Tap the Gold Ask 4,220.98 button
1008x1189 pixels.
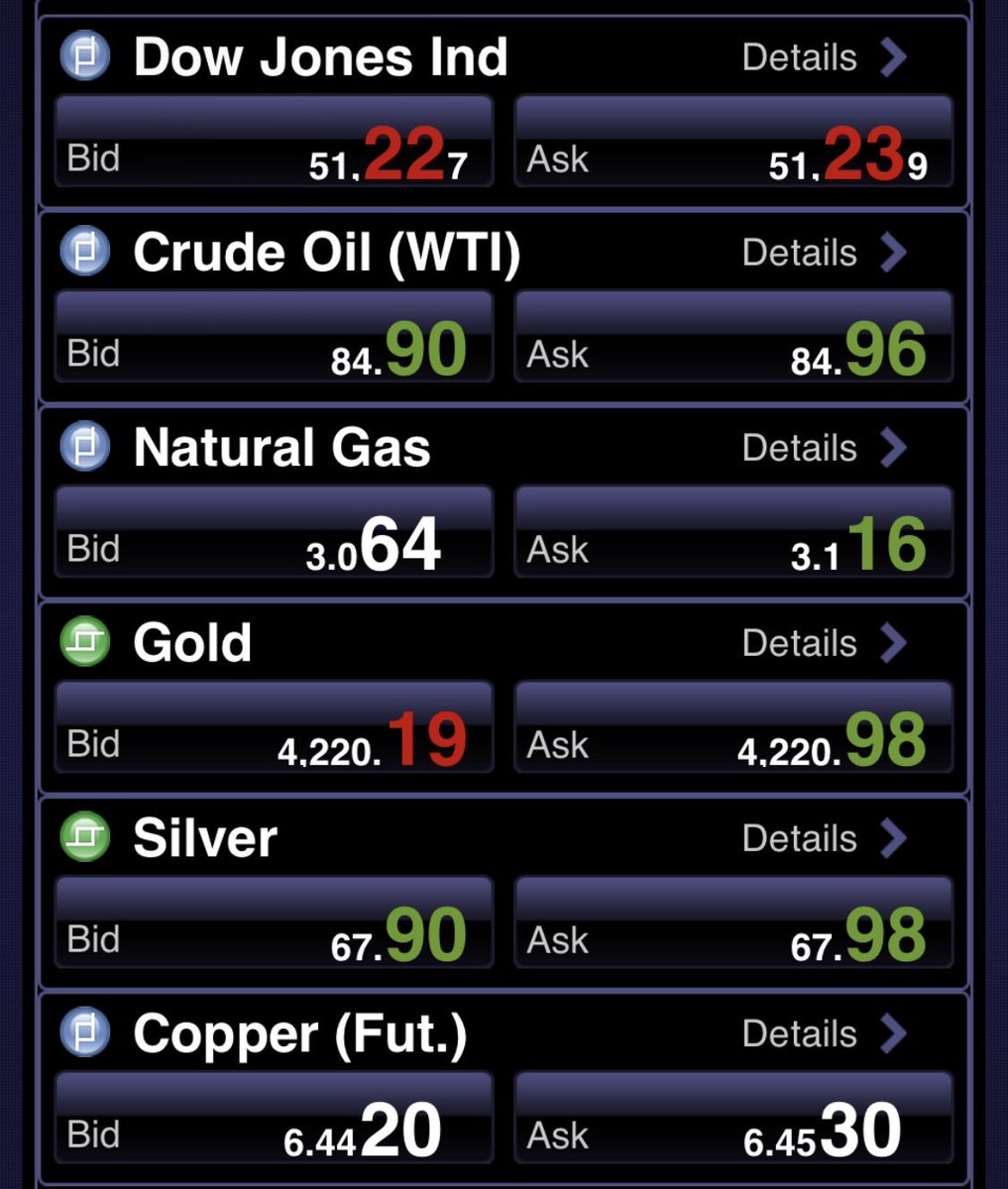733,726
